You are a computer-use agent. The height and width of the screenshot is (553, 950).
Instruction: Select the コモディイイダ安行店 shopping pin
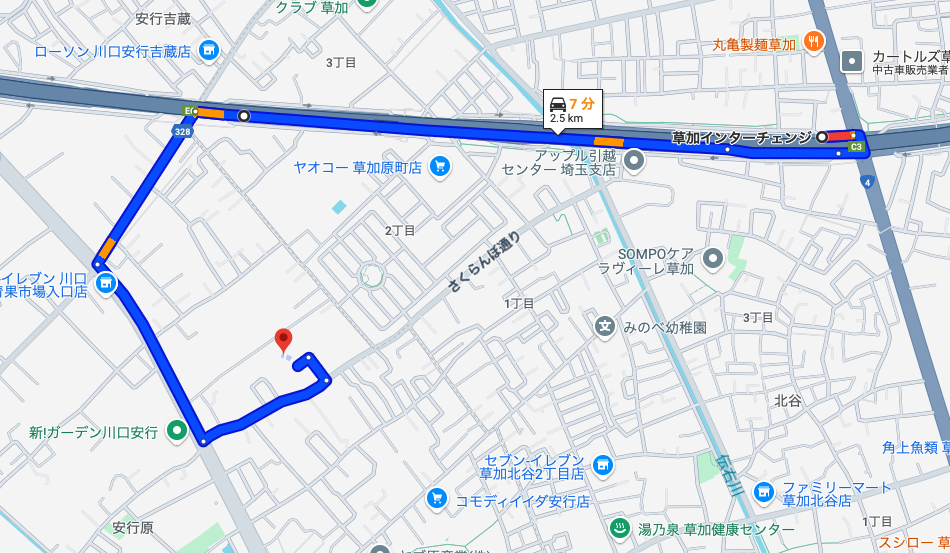(x=436, y=498)
